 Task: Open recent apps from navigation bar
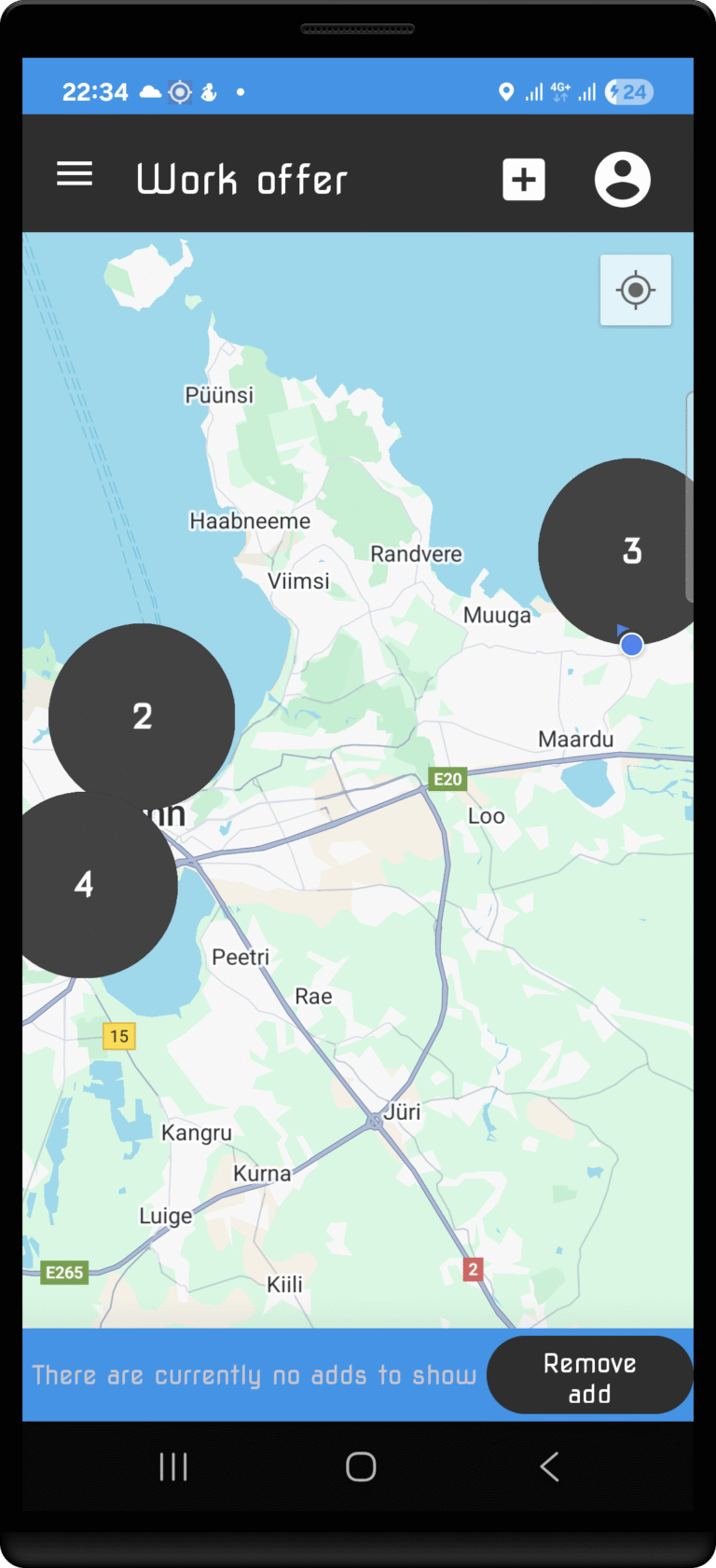click(x=173, y=1466)
